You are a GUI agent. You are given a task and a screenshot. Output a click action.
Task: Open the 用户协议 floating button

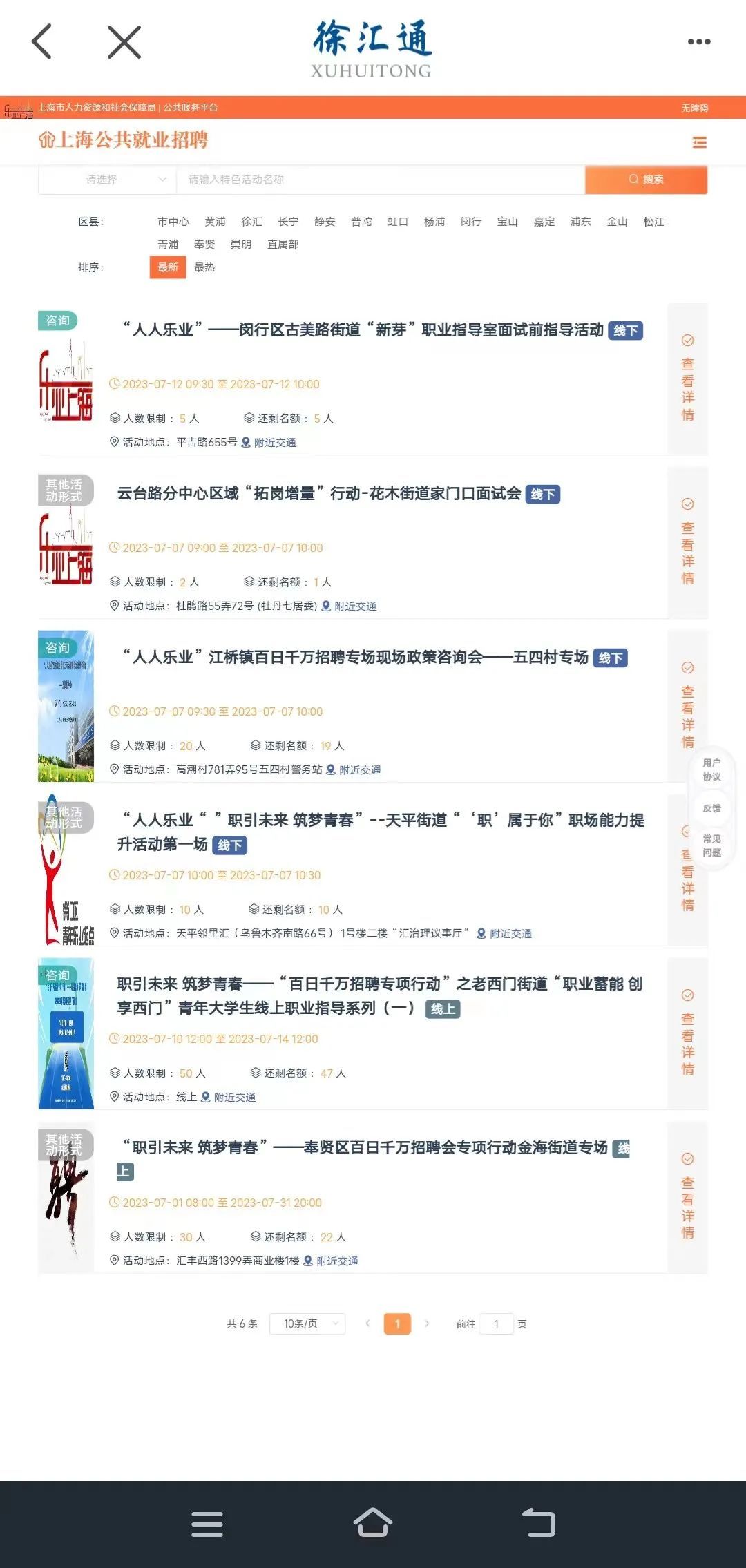(711, 769)
